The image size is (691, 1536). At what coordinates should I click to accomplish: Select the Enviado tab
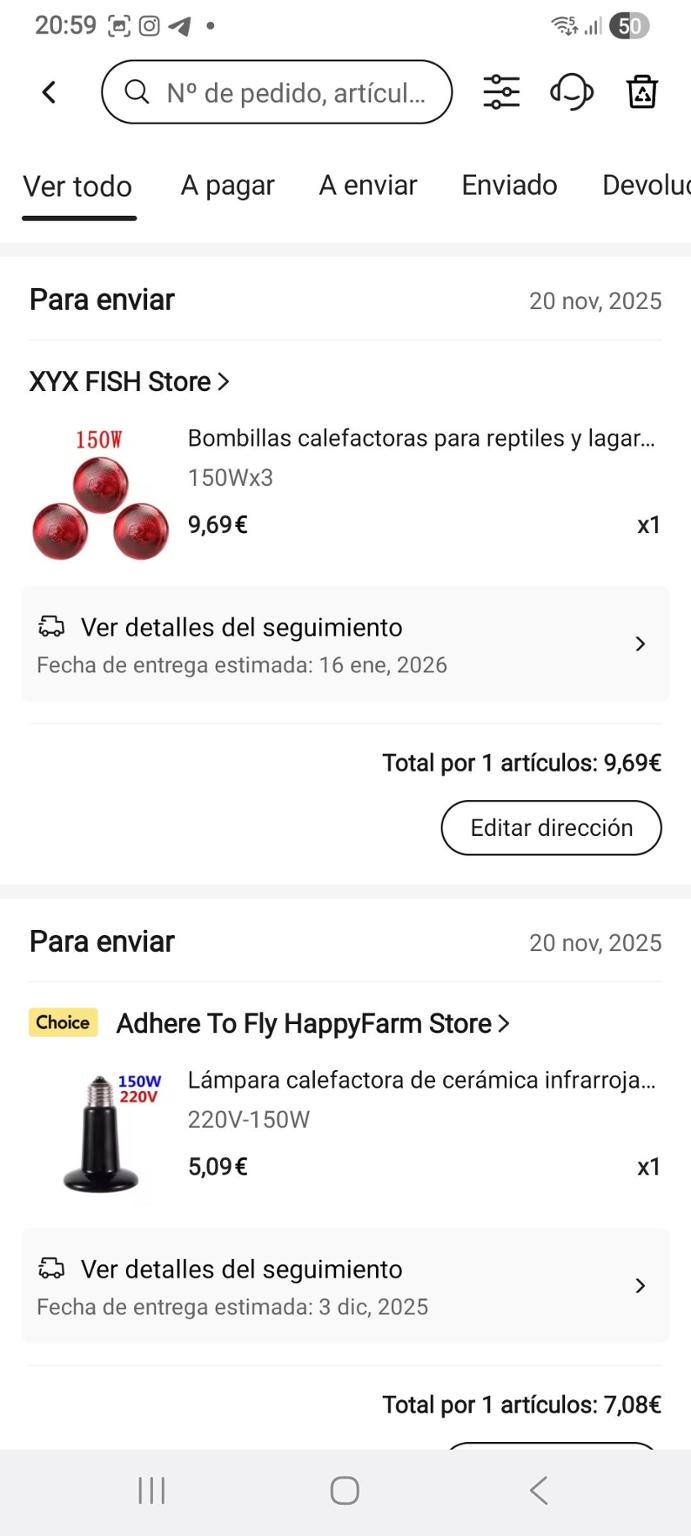pos(509,185)
